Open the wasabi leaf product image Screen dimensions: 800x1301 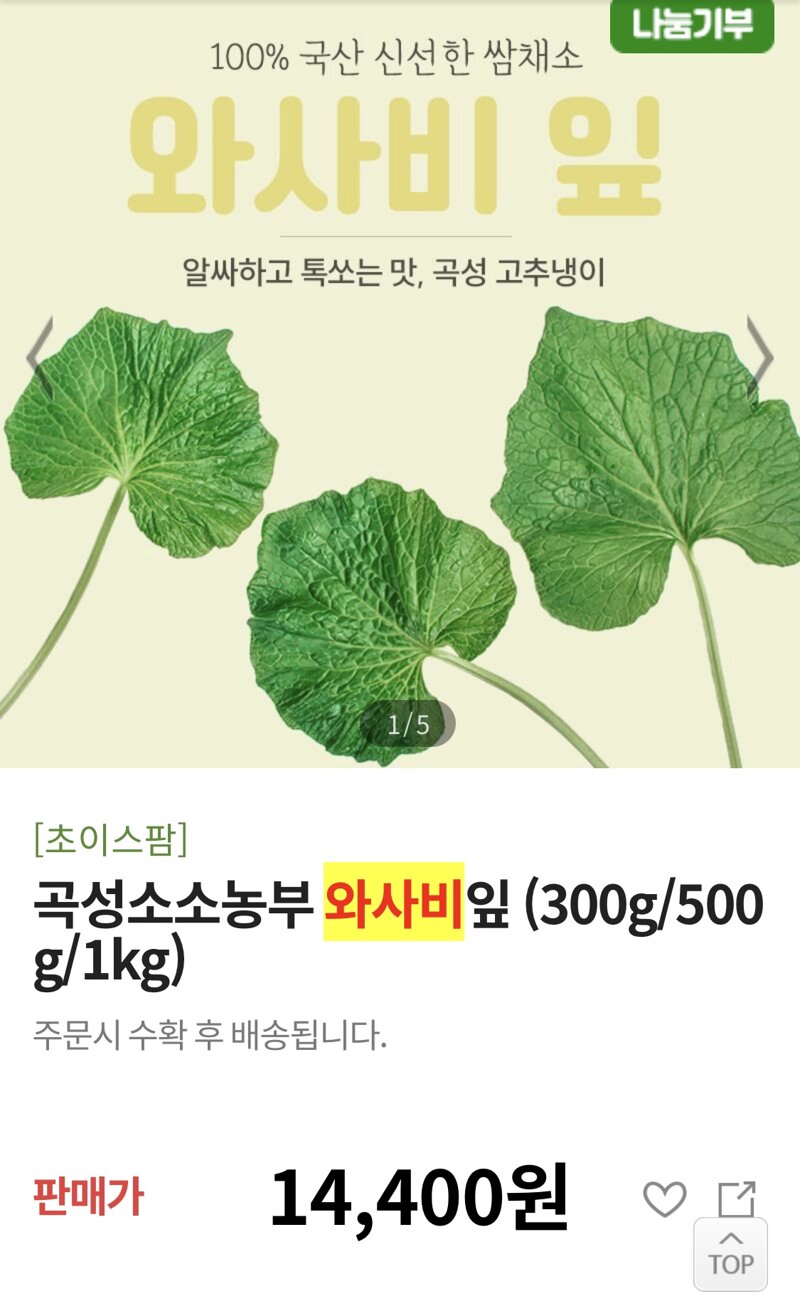pos(400,500)
